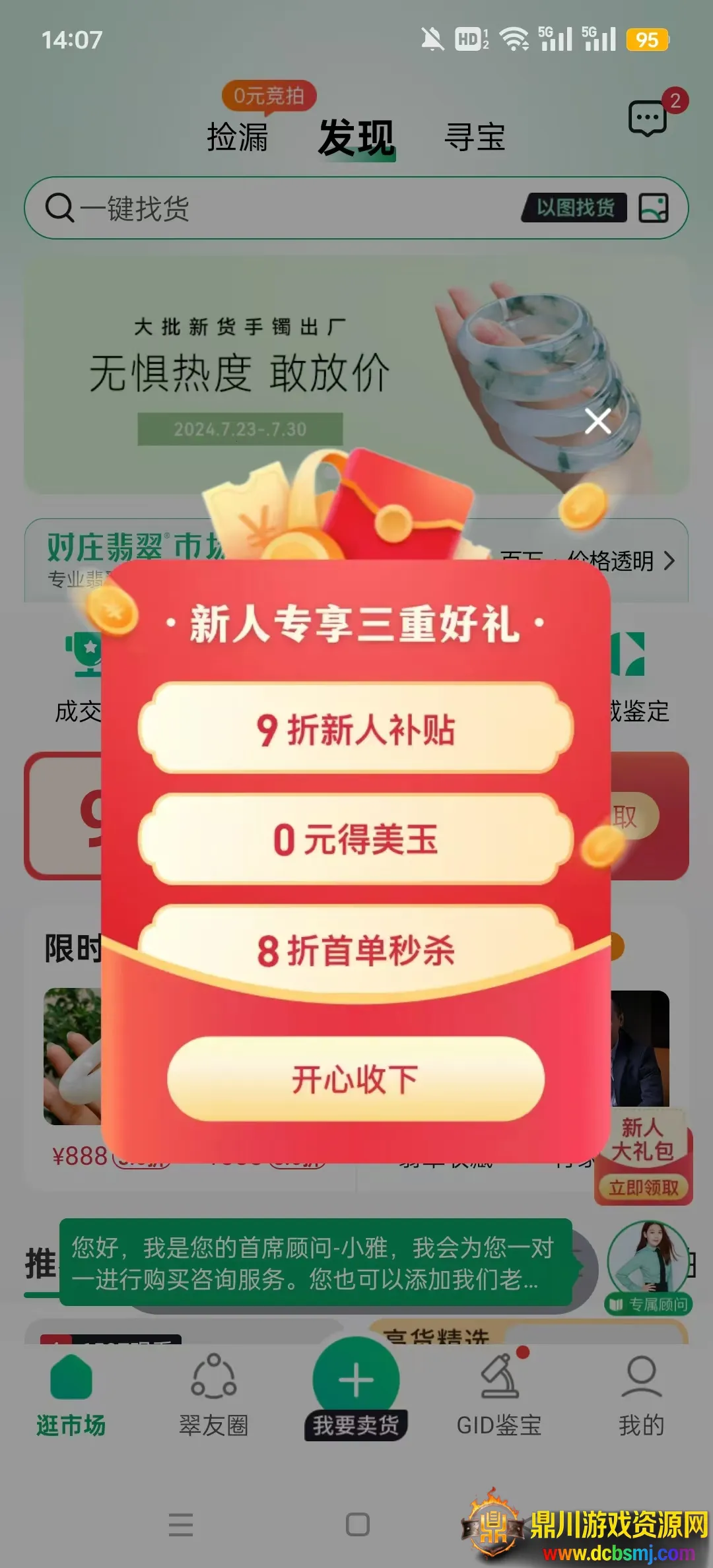The image size is (713, 1568).
Task: Tap the system home button
Action: point(357,1524)
